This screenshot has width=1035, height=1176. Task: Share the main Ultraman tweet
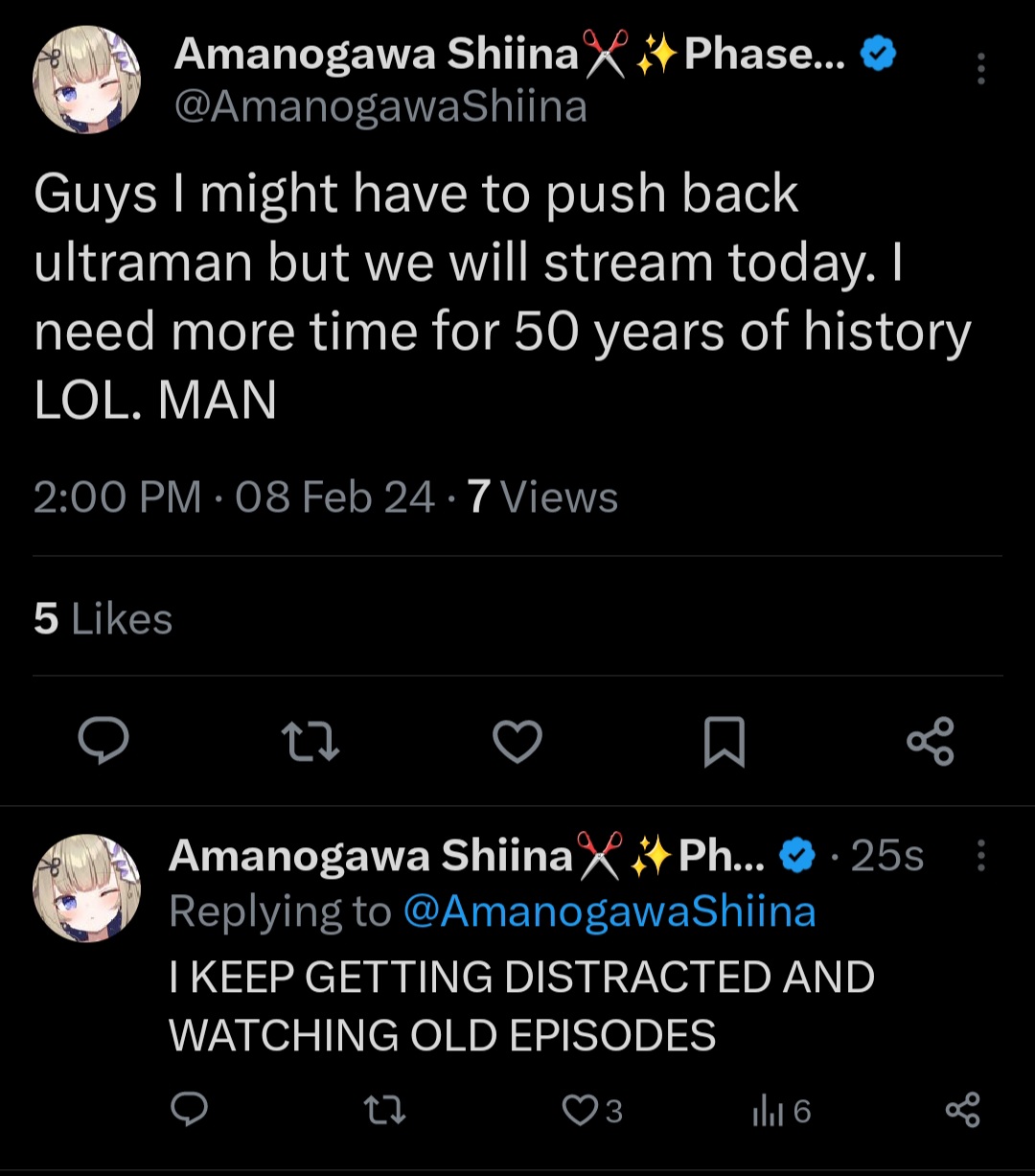click(931, 742)
